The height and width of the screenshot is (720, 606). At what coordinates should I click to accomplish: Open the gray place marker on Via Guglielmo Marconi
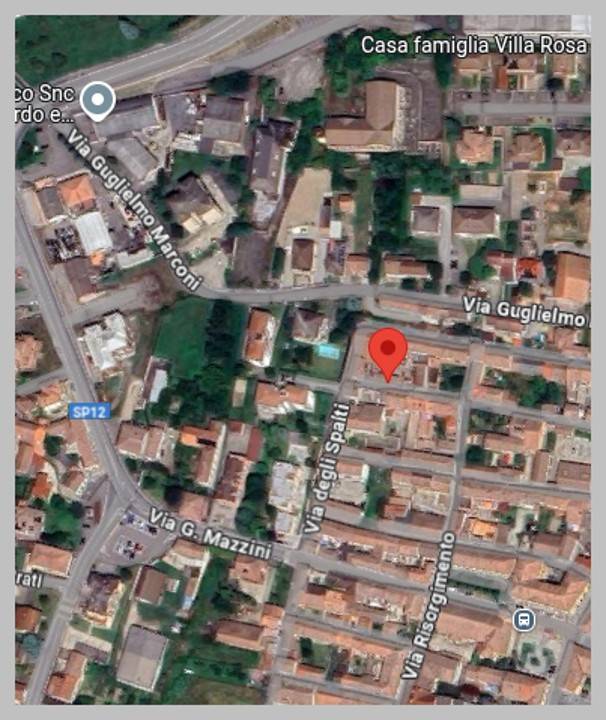[98, 101]
